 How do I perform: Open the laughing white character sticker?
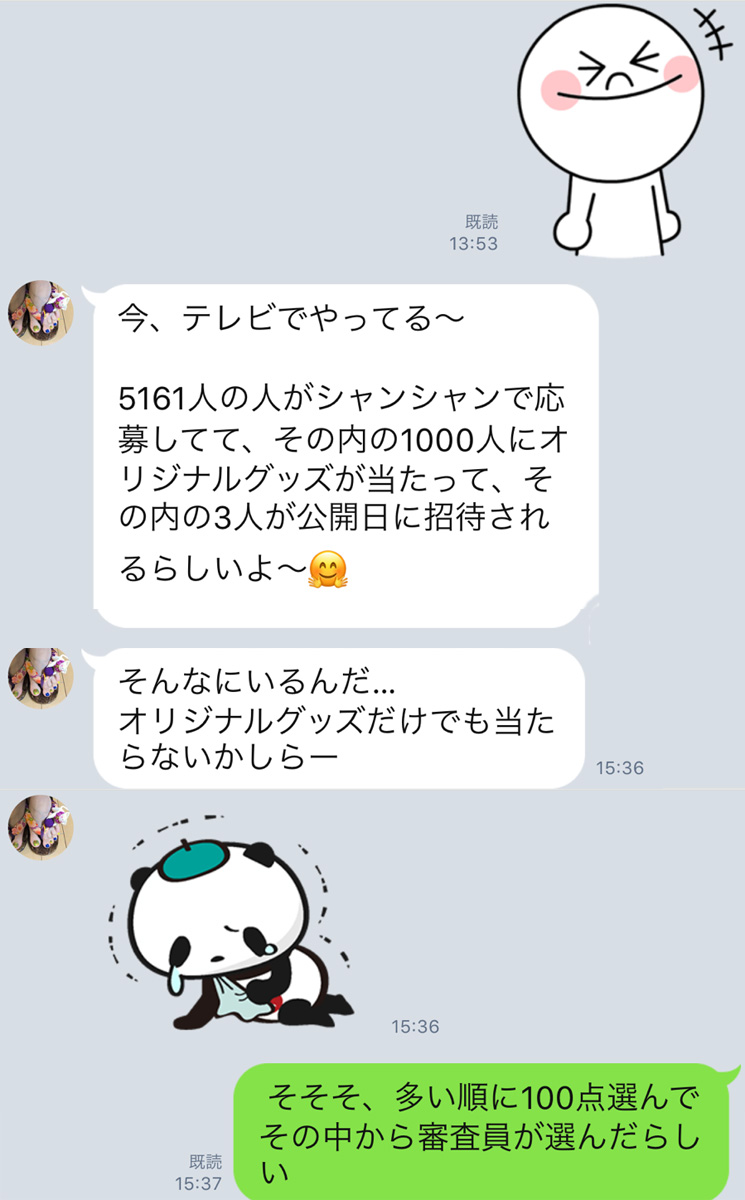click(x=611, y=123)
